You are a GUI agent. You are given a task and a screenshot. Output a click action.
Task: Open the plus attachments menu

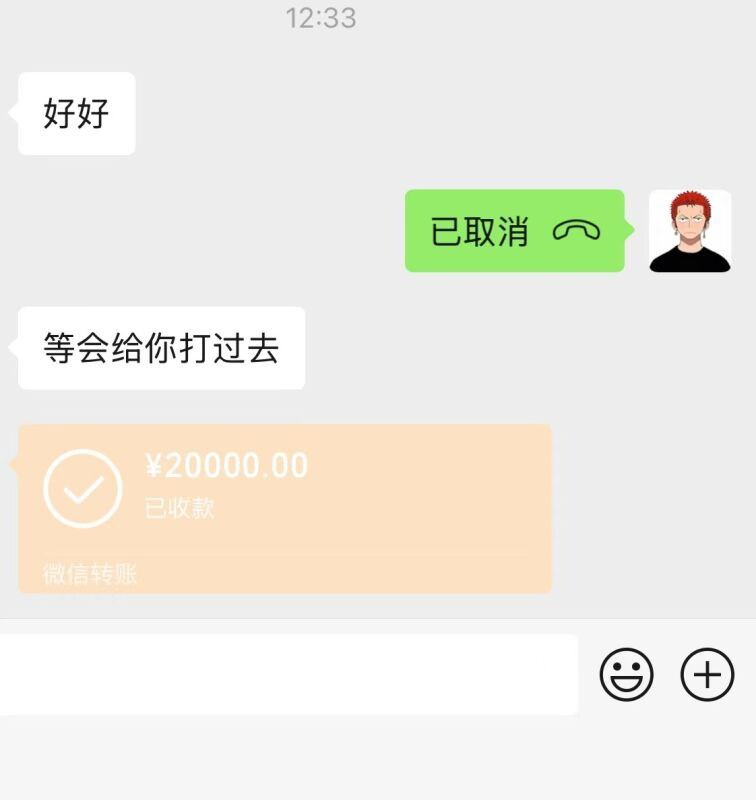(707, 675)
